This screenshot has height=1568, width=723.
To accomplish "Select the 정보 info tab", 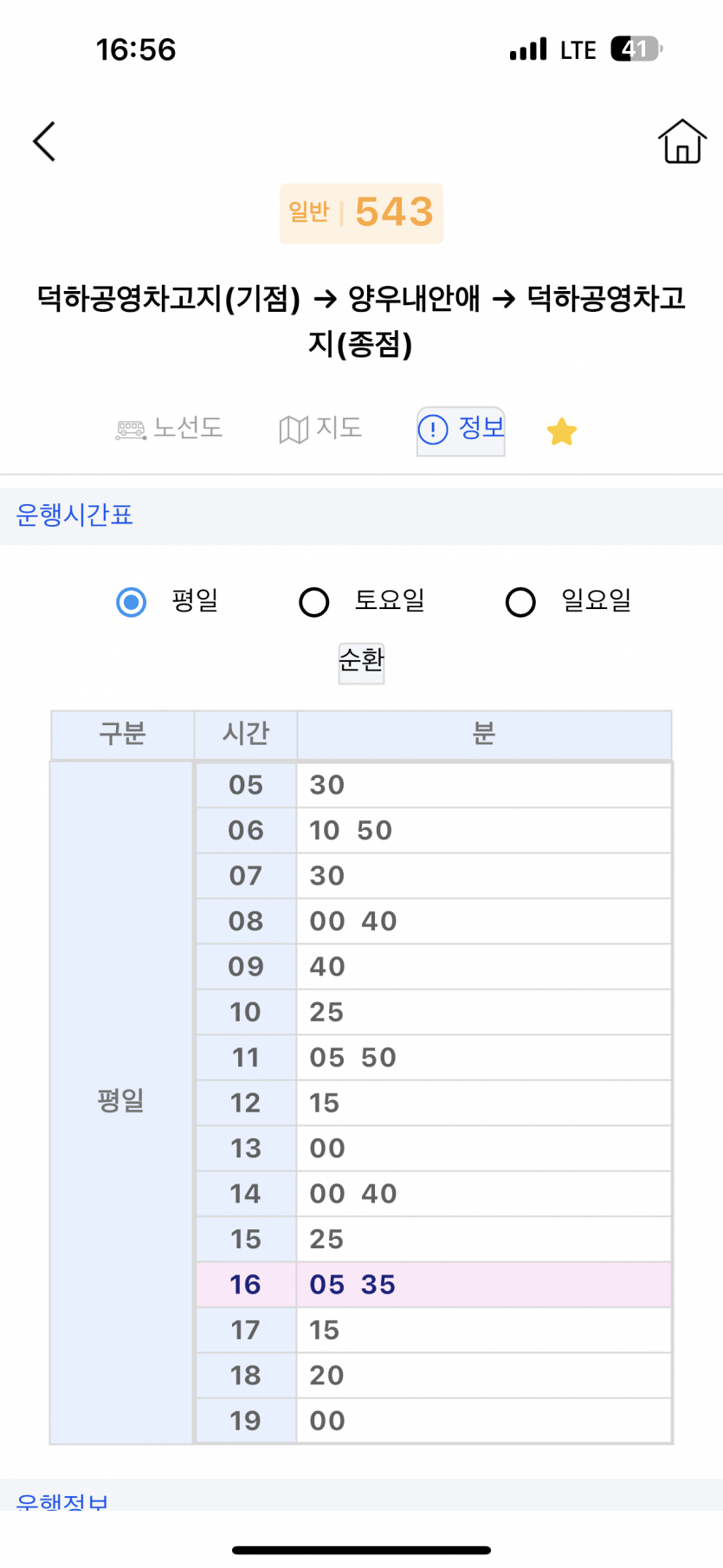I will (x=461, y=430).
